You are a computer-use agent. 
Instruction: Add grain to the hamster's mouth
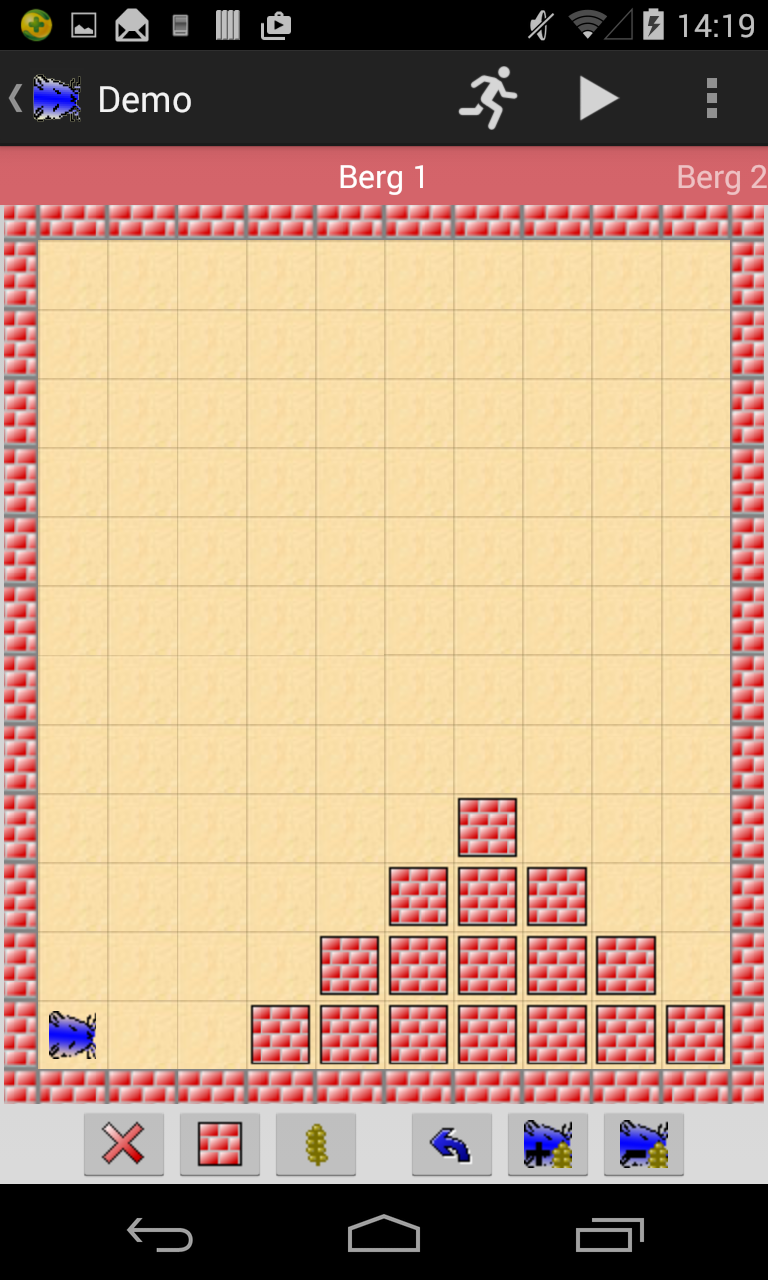coord(547,1143)
